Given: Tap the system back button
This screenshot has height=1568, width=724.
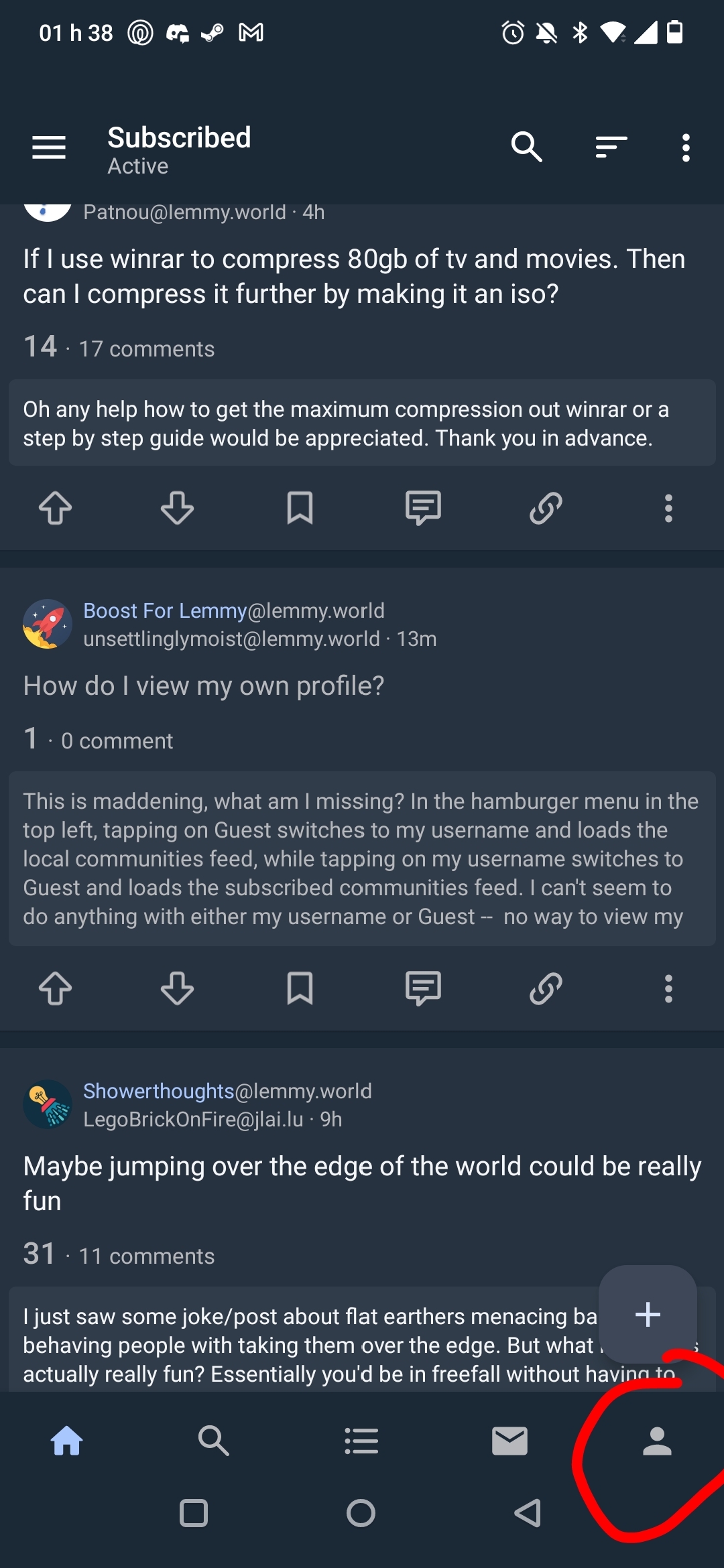Looking at the screenshot, I should tap(528, 1513).
